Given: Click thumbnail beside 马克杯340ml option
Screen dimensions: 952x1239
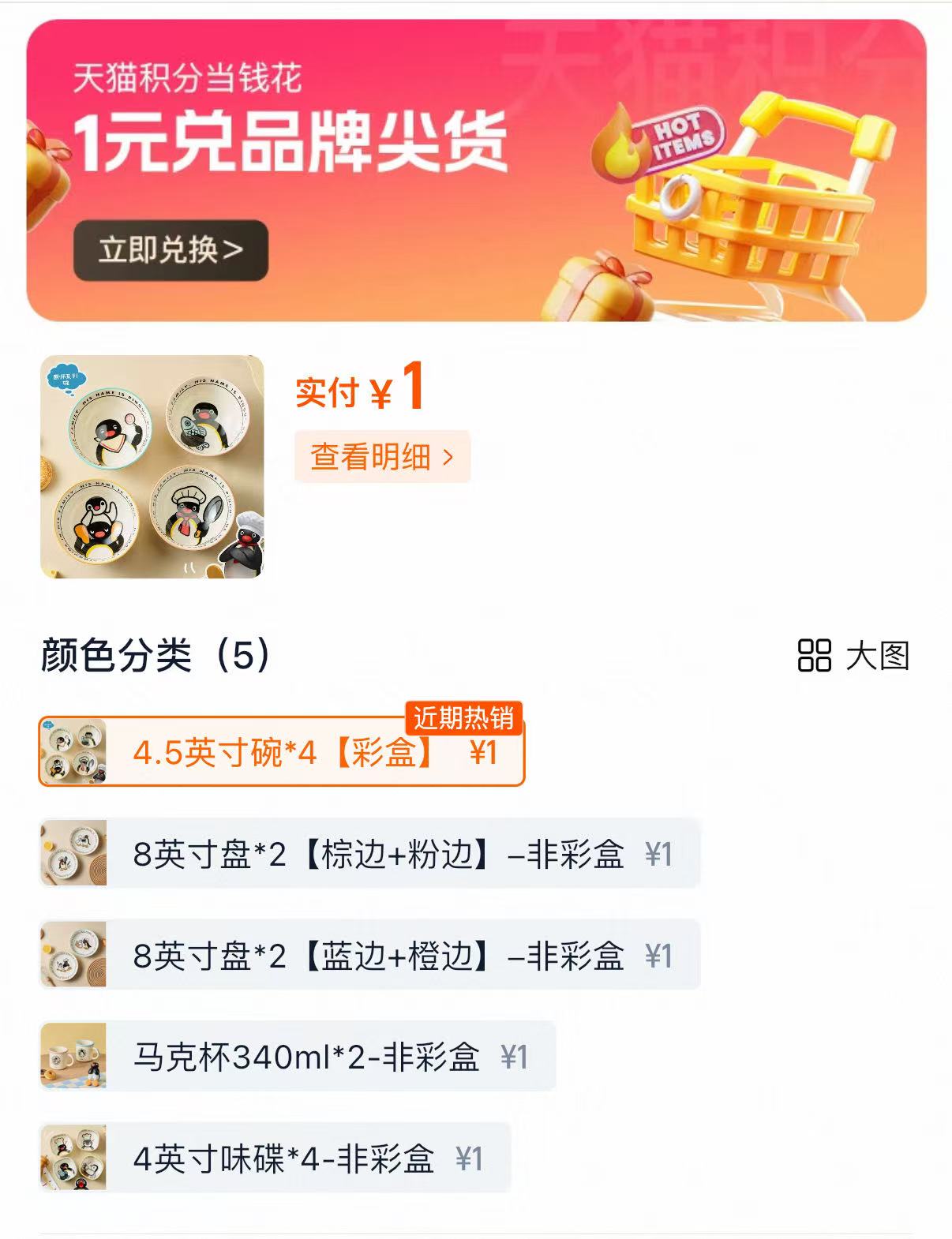Looking at the screenshot, I should coord(72,1056).
